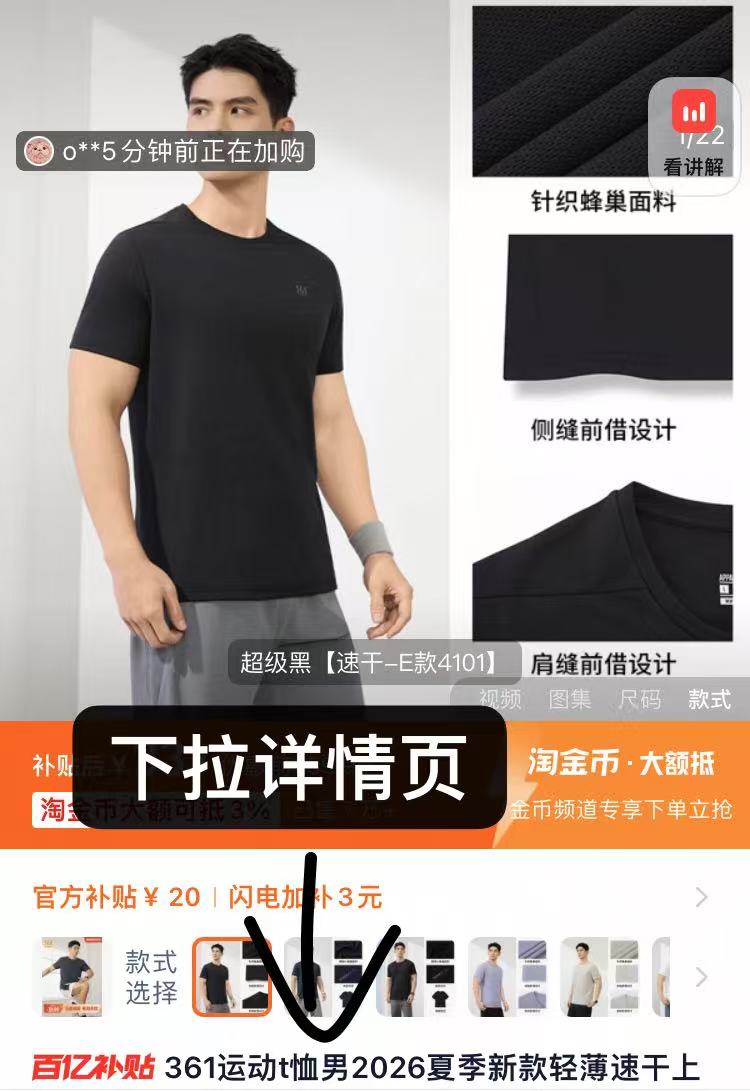
Task: Switch to the 图集 tab
Action: (x=570, y=699)
